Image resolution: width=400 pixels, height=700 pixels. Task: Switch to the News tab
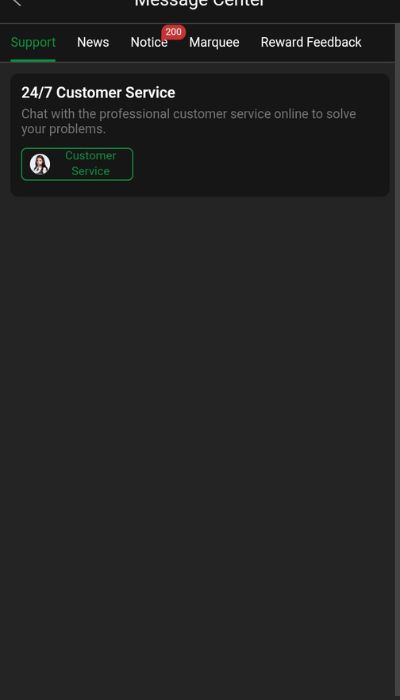pyautogui.click(x=93, y=42)
